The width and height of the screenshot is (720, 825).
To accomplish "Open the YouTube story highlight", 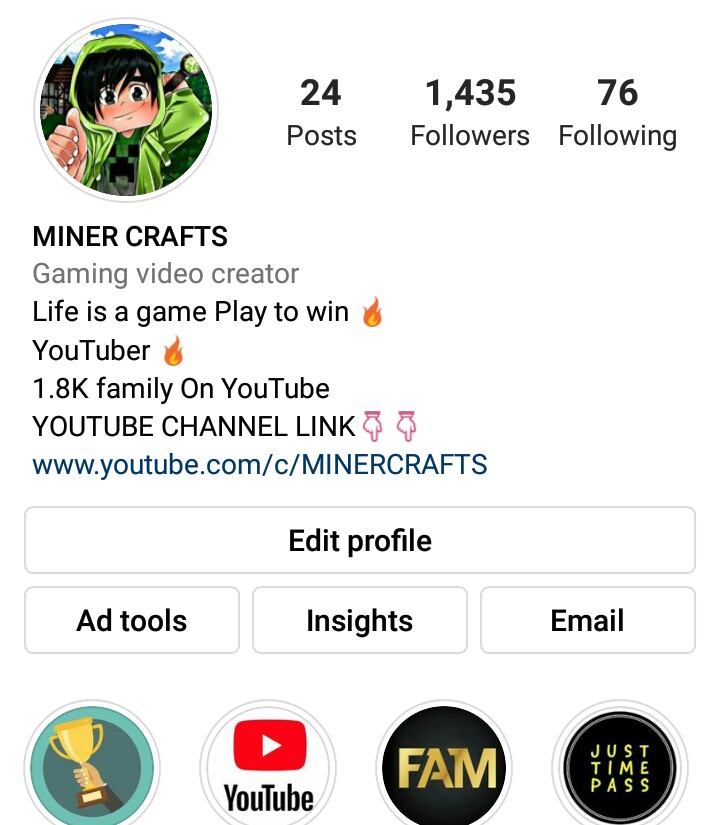I will pyautogui.click(x=268, y=764).
